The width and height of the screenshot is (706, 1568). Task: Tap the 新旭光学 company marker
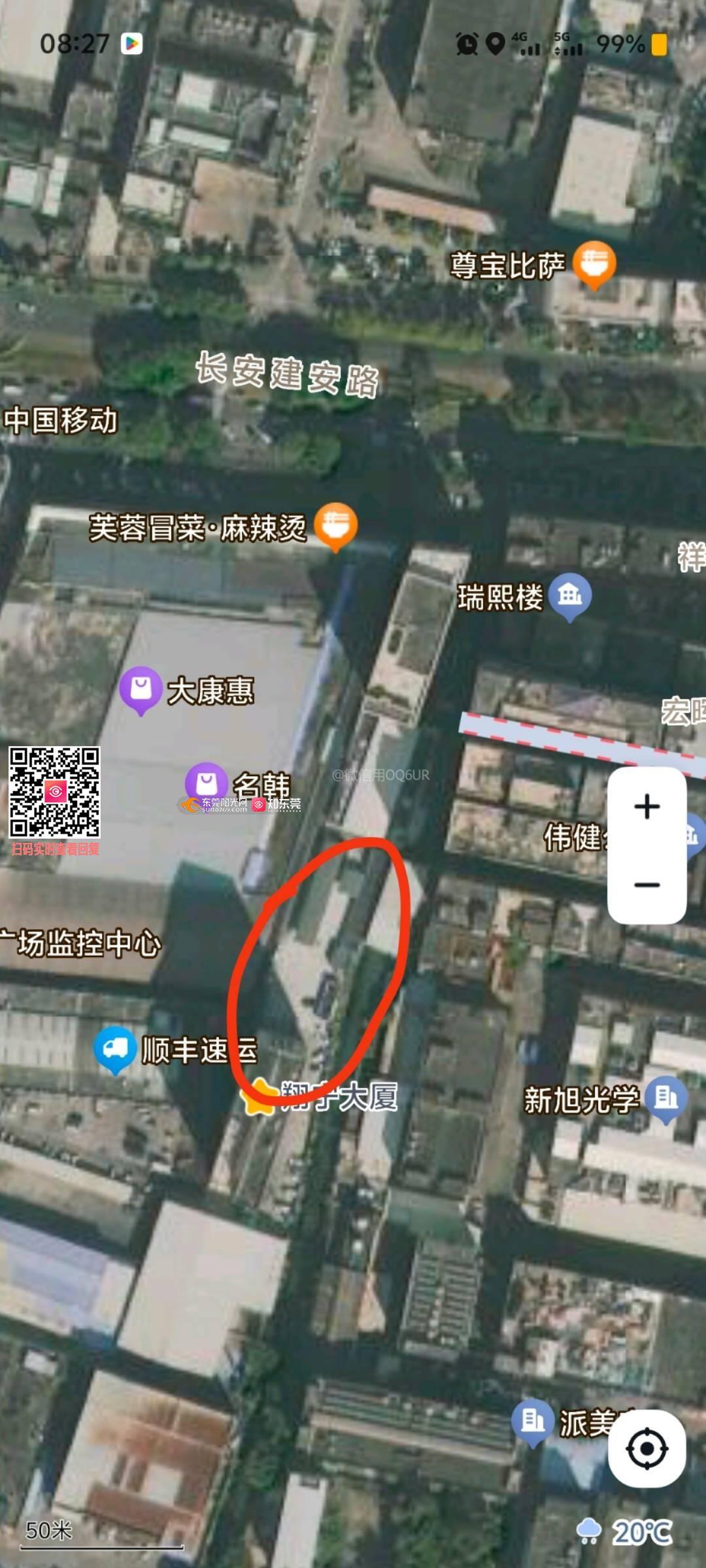pyautogui.click(x=665, y=1098)
